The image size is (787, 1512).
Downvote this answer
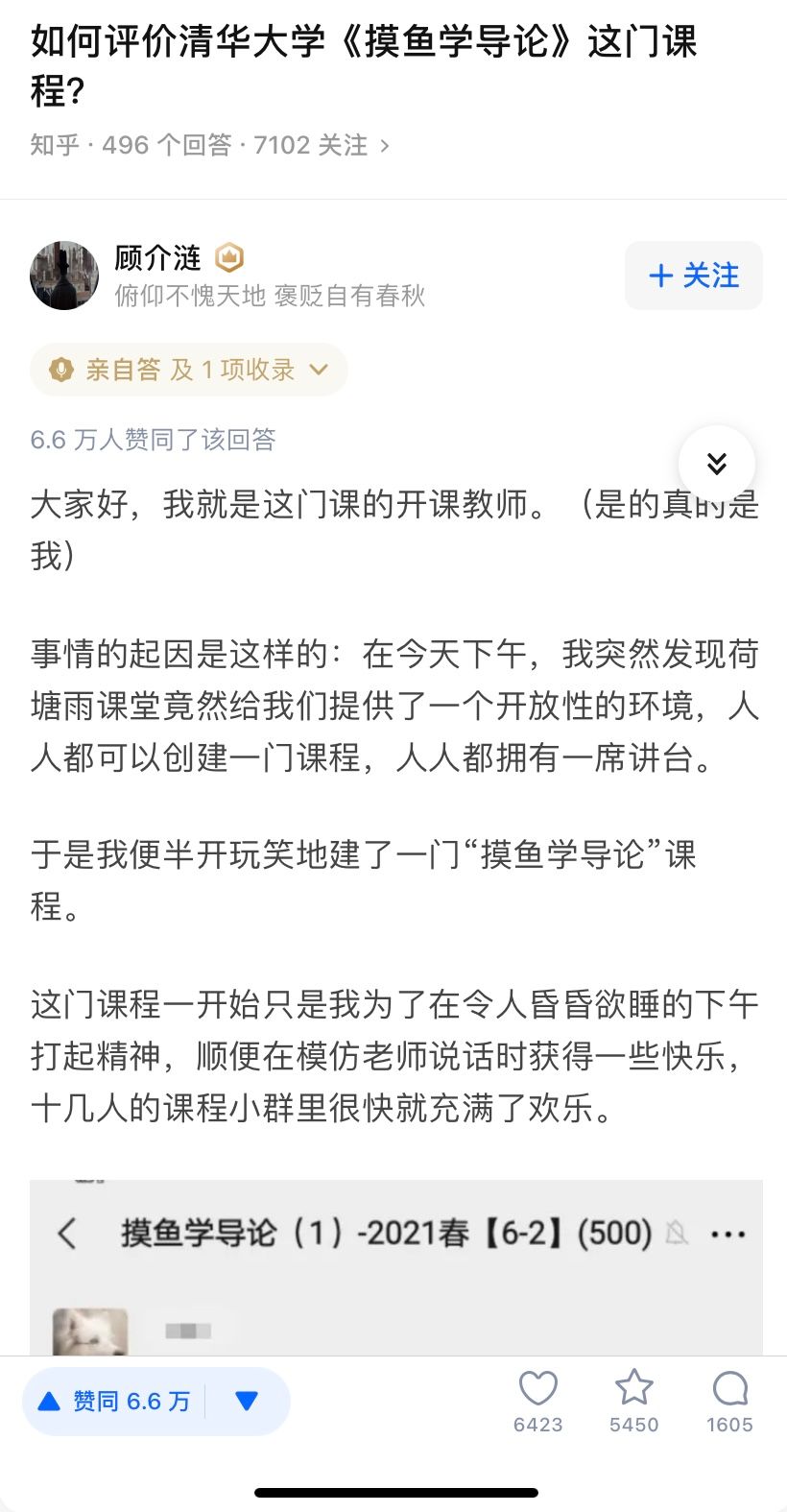(x=247, y=1402)
